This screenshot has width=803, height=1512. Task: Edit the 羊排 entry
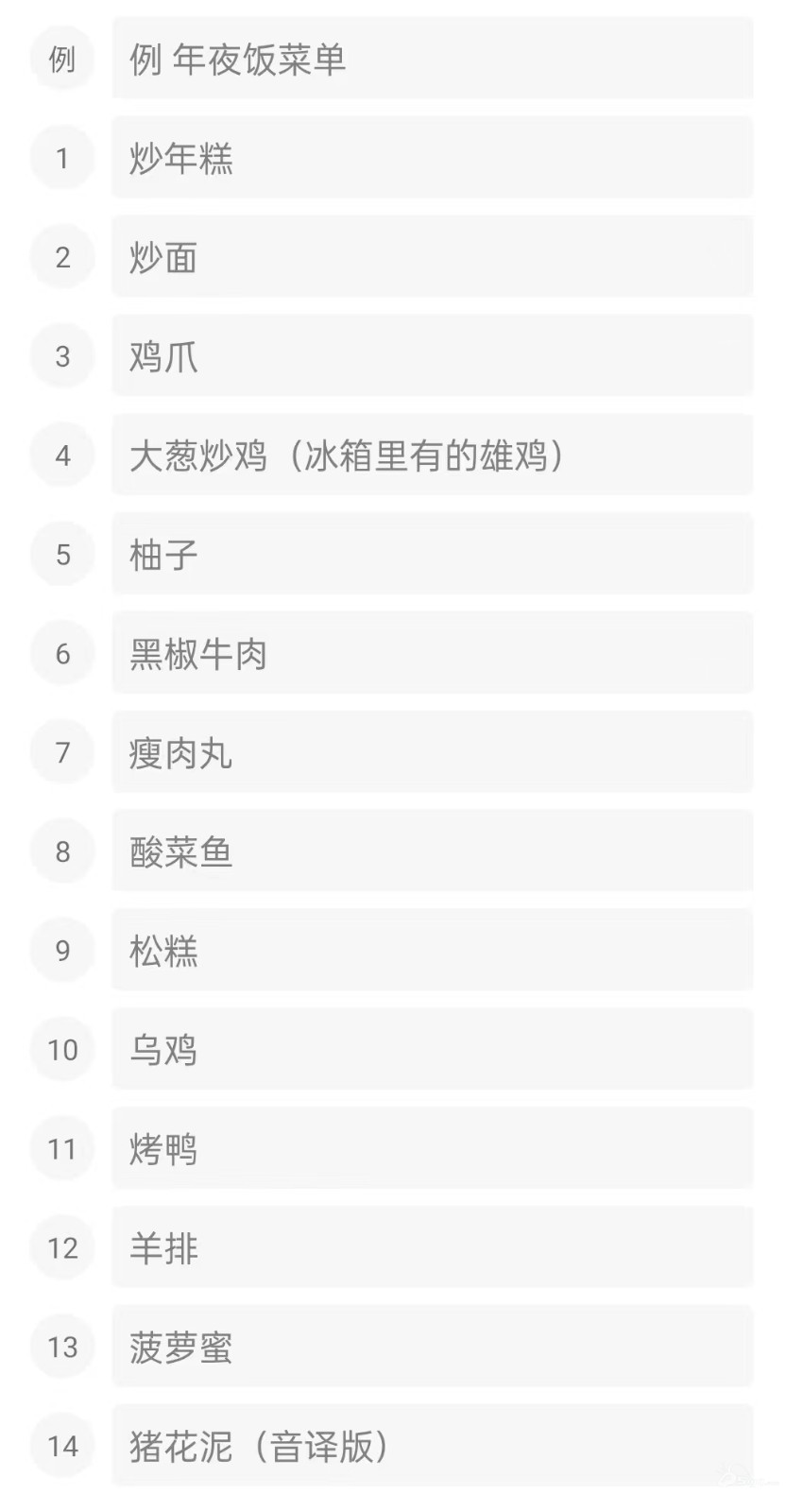pos(433,1247)
